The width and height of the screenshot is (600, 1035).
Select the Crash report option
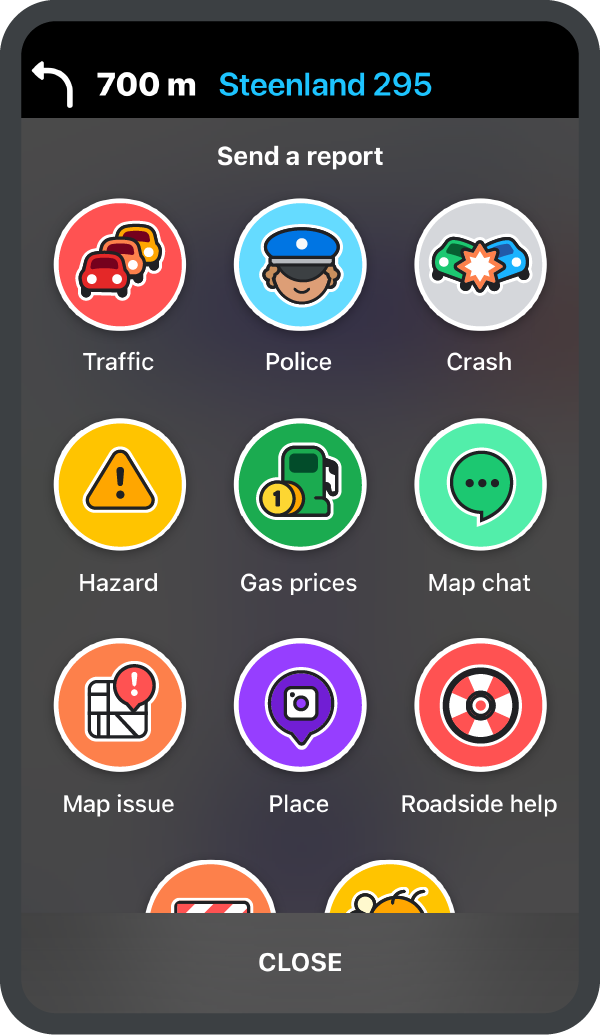[481, 265]
